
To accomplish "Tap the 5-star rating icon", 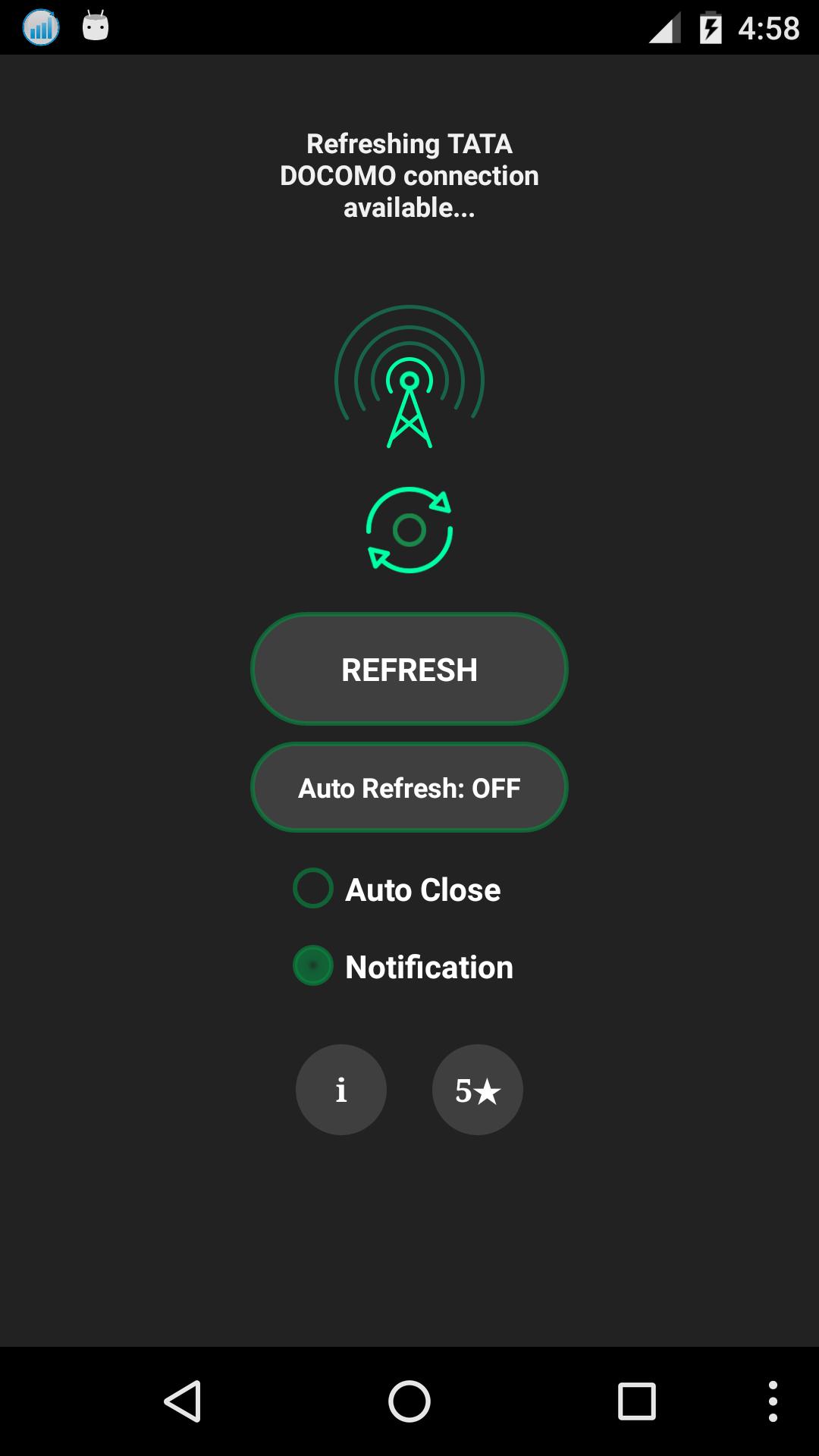I will coord(477,1090).
